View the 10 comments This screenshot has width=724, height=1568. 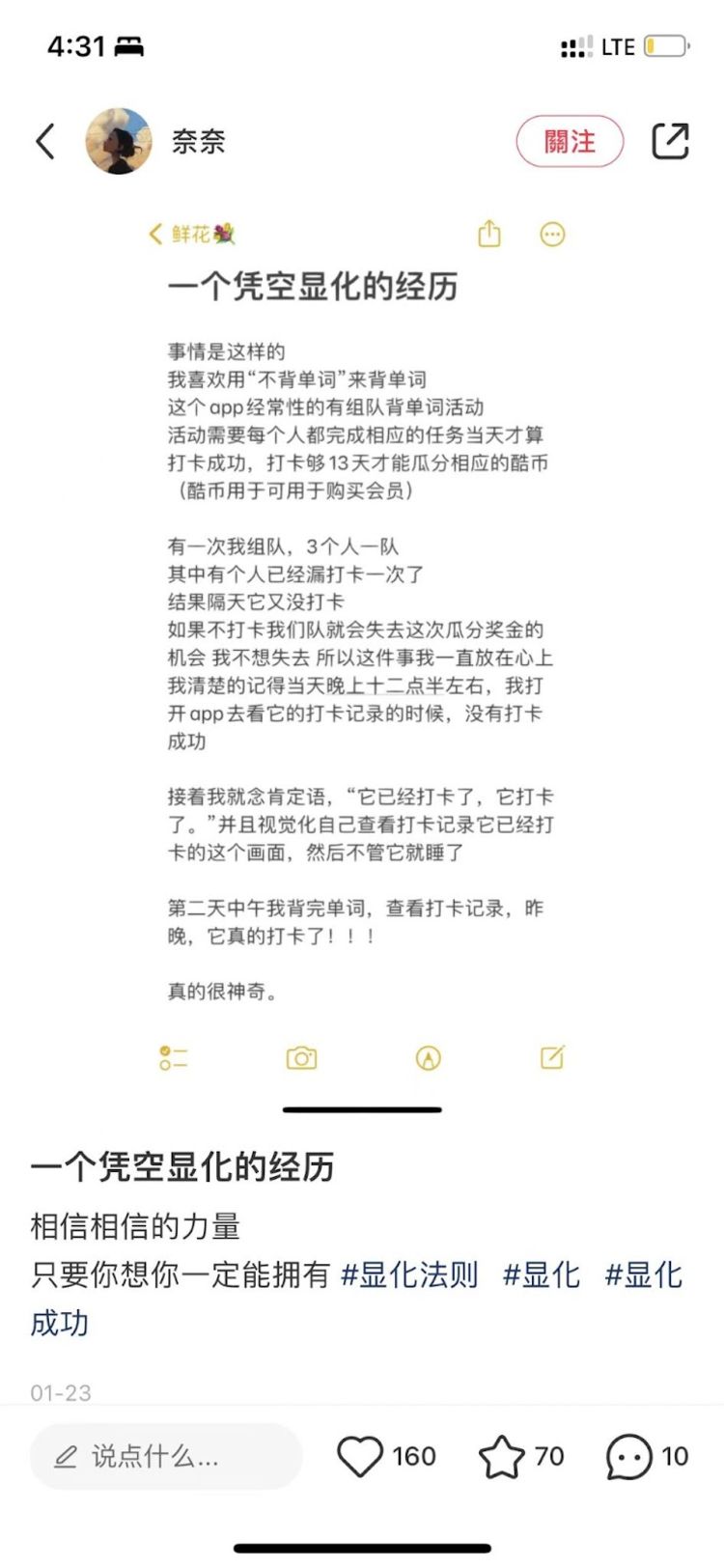tap(629, 1456)
